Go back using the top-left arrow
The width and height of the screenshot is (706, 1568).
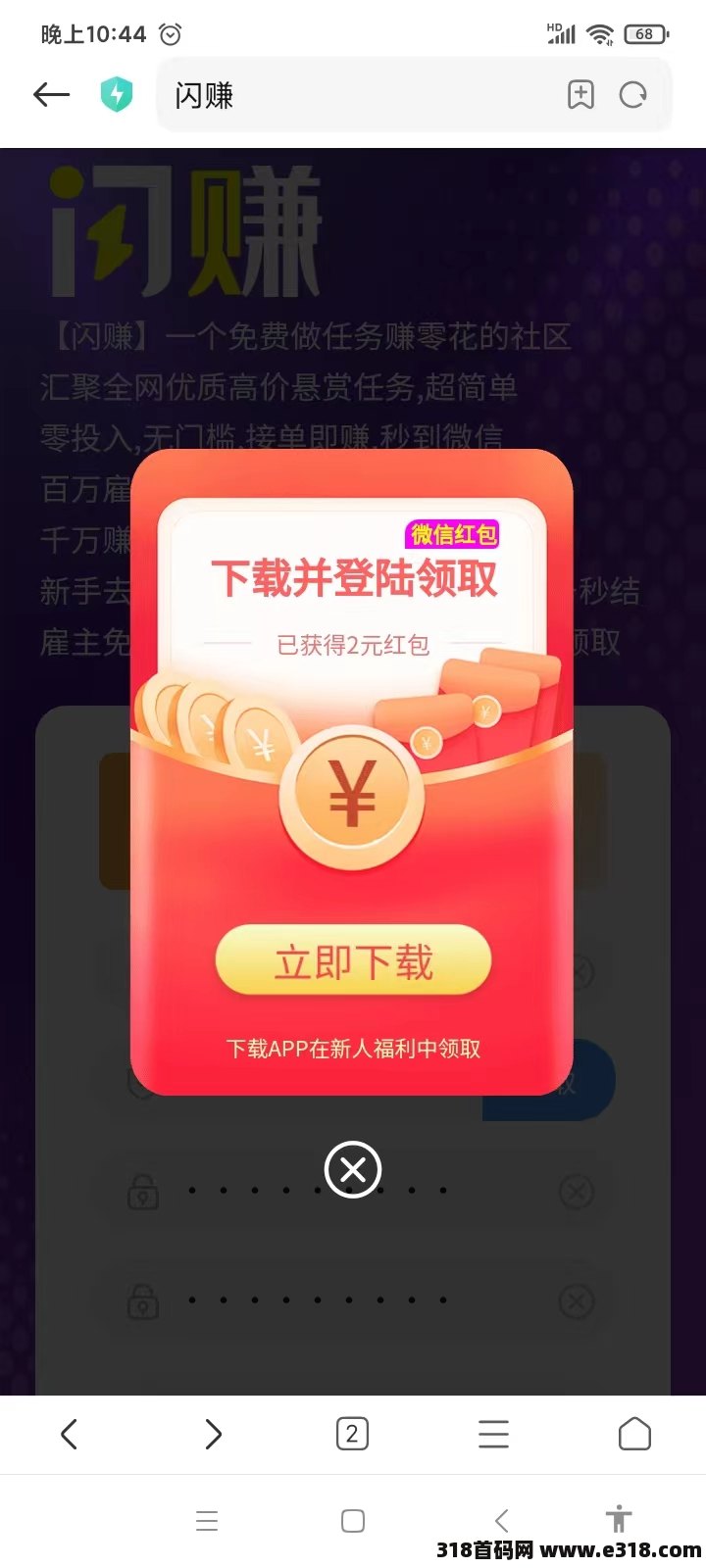pos(51,95)
